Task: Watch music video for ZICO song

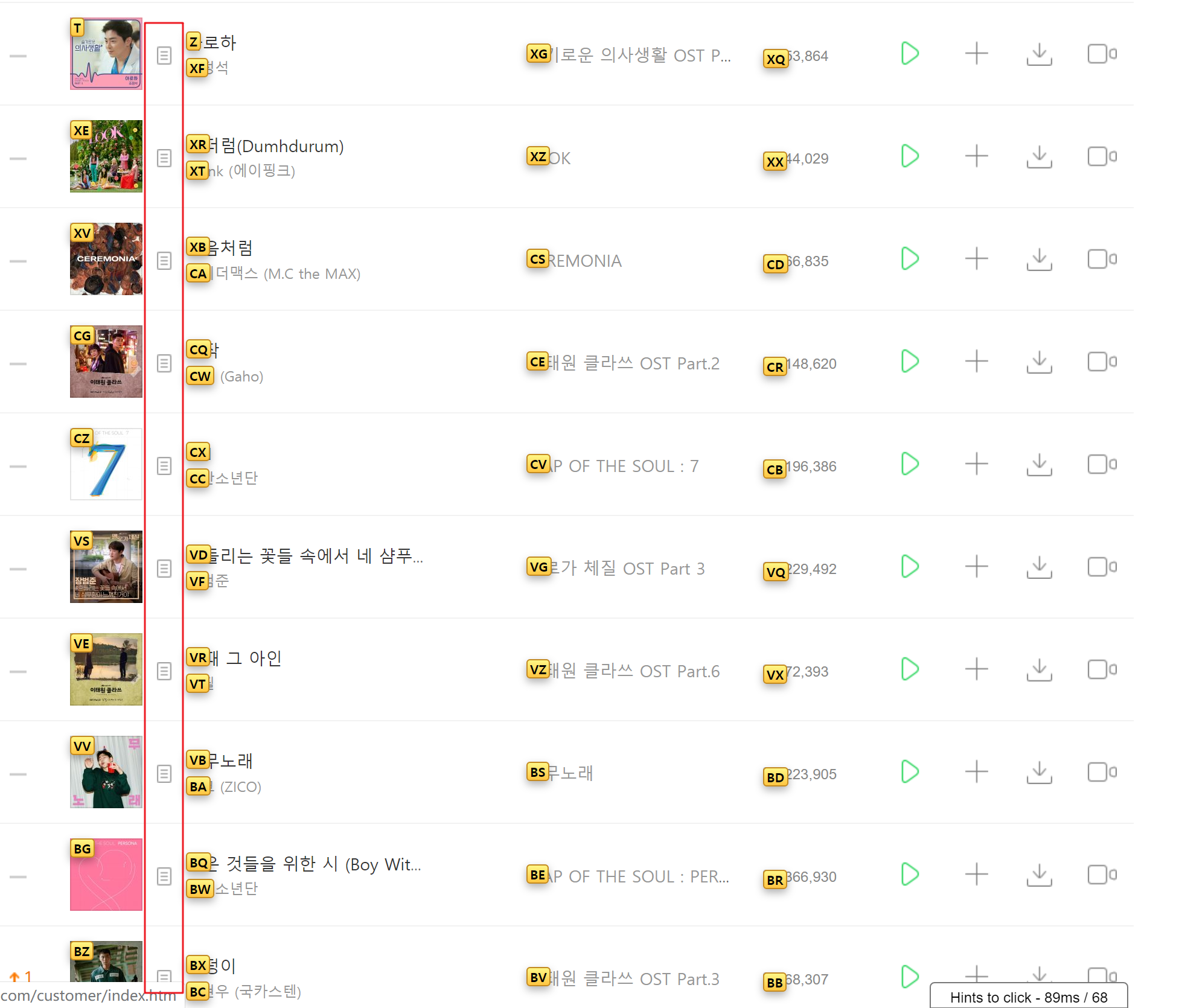Action: (x=1101, y=772)
